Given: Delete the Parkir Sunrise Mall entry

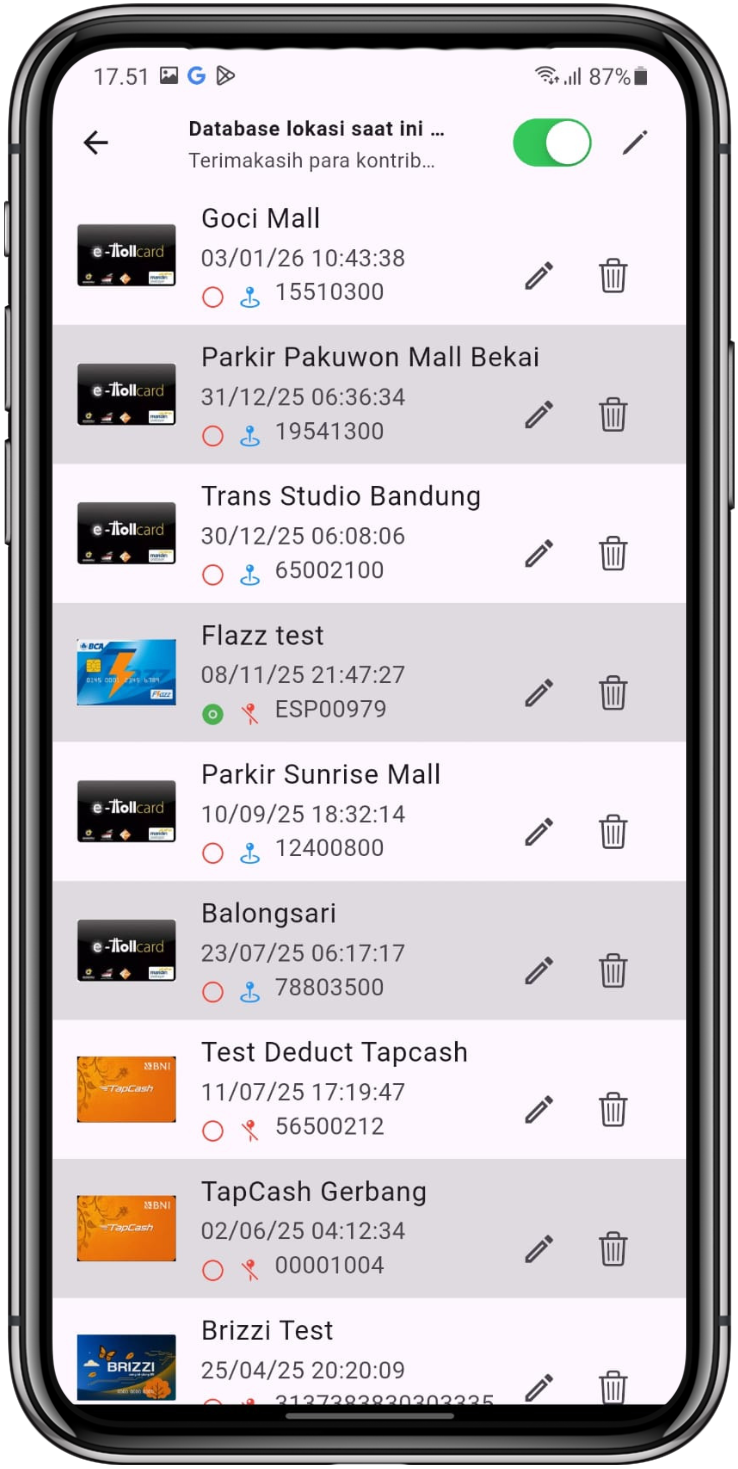Looking at the screenshot, I should point(613,831).
